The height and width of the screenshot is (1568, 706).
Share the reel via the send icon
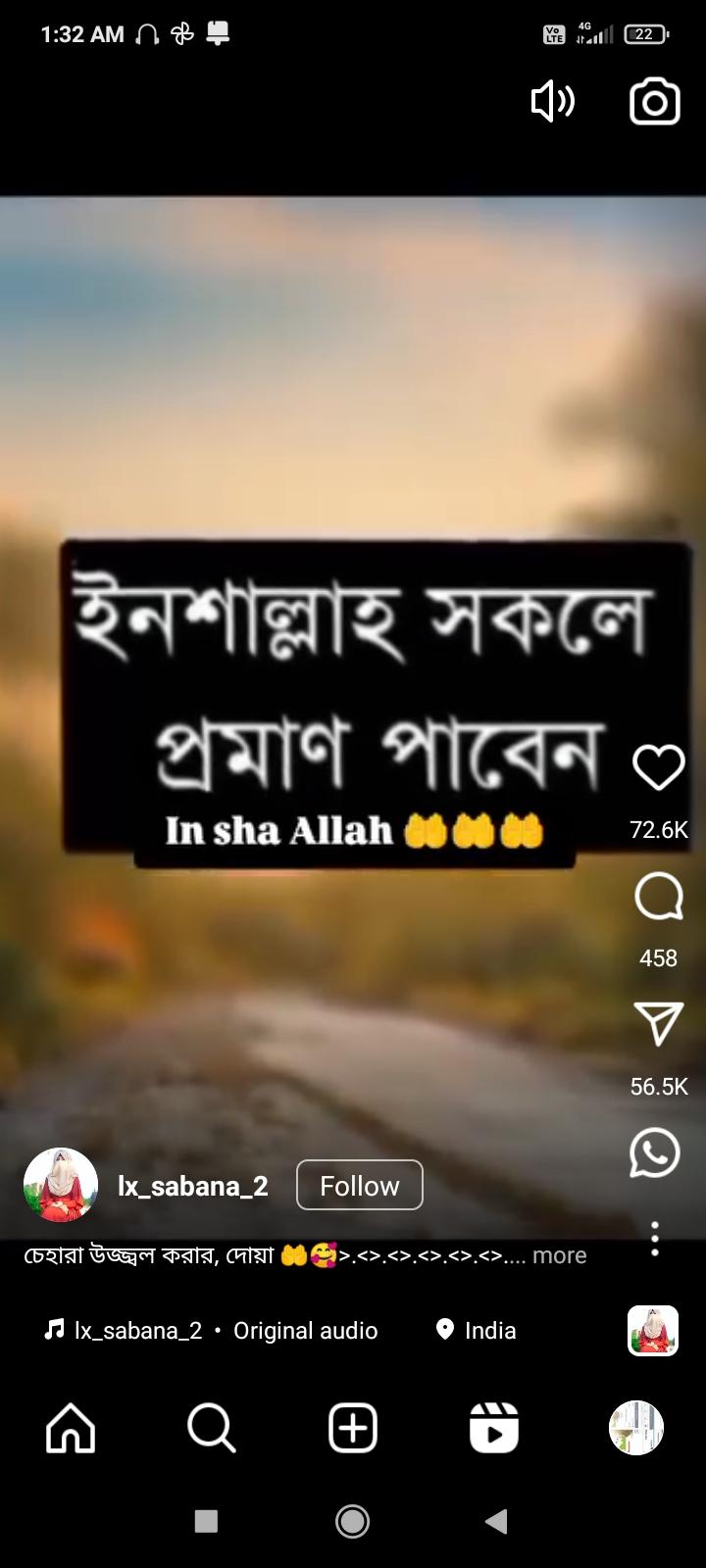pyautogui.click(x=658, y=1024)
